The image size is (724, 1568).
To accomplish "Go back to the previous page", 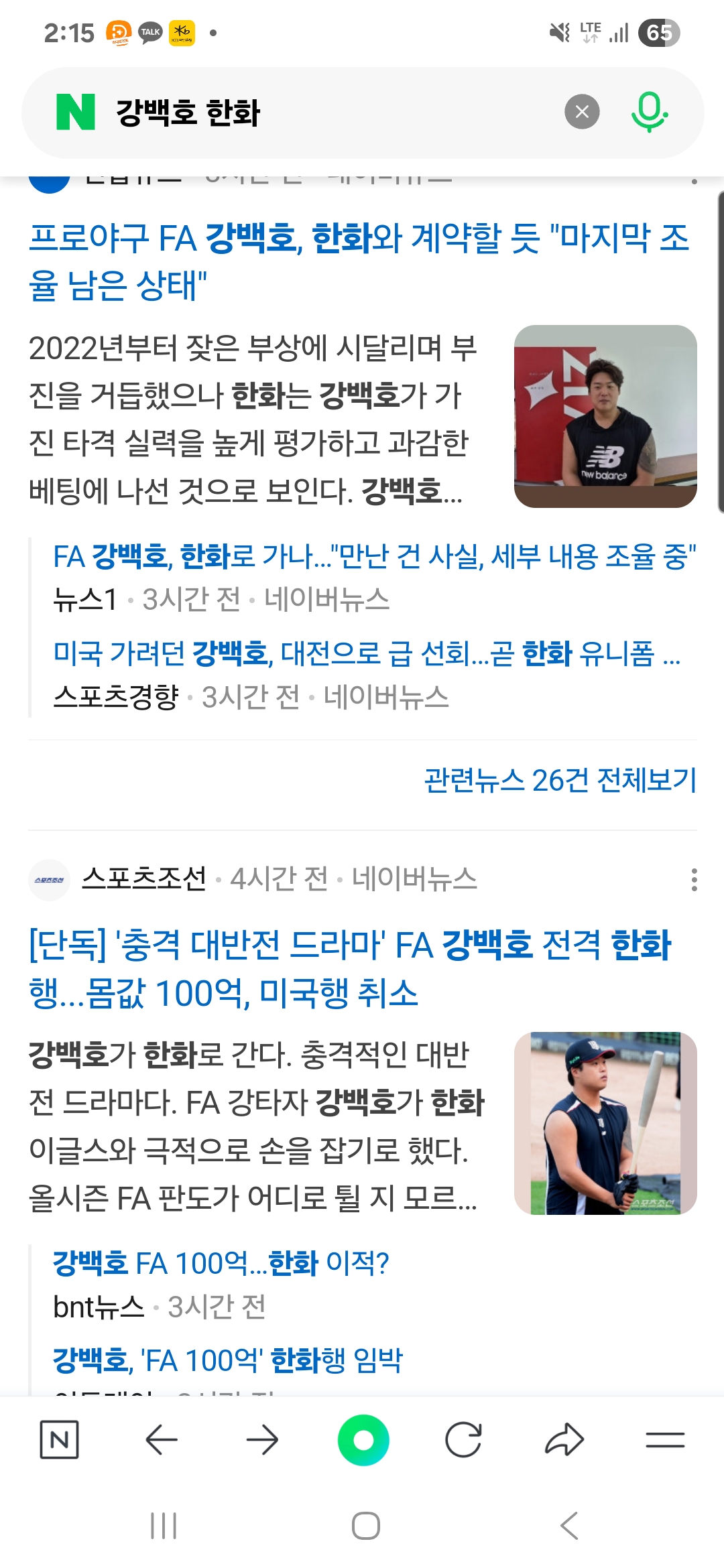I will 162,1439.
